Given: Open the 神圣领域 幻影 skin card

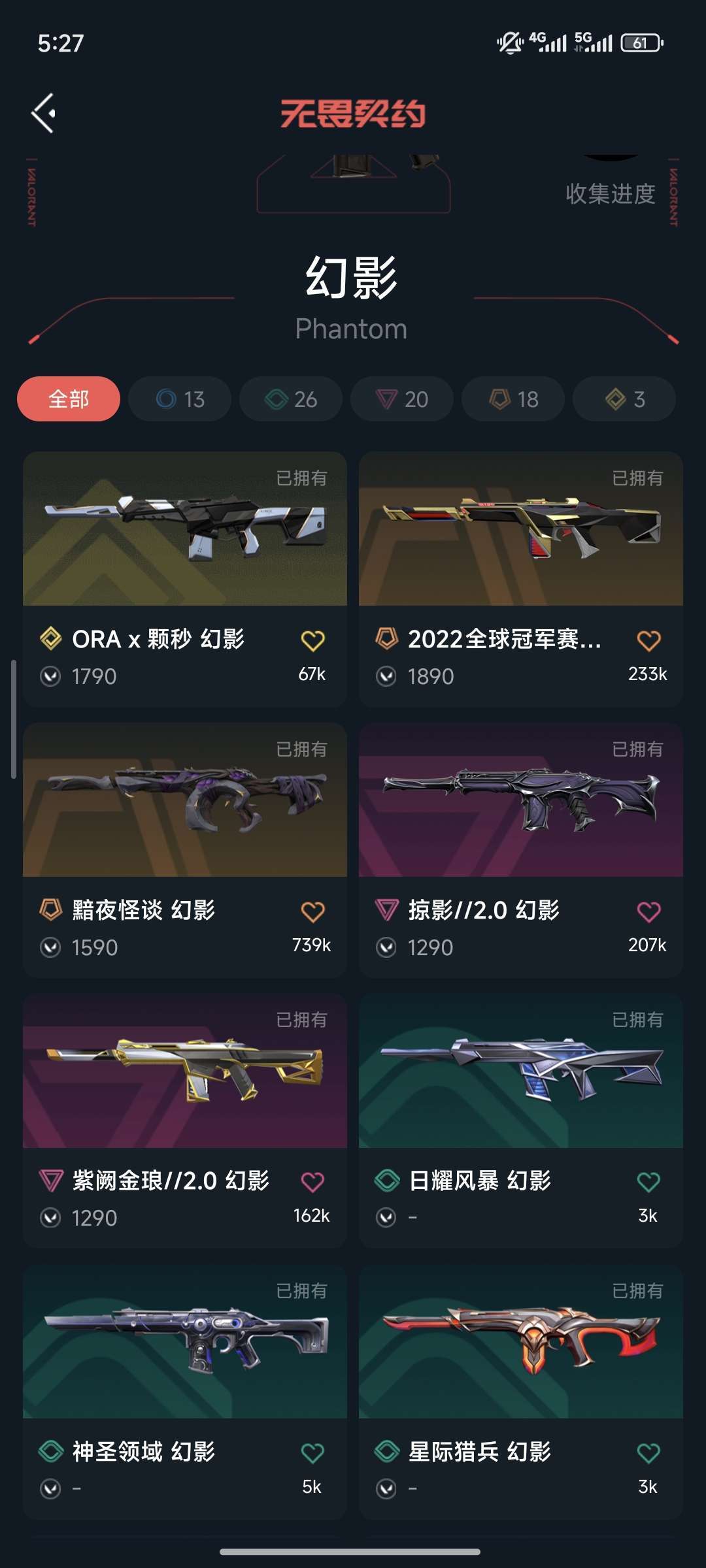Looking at the screenshot, I should [185, 1392].
